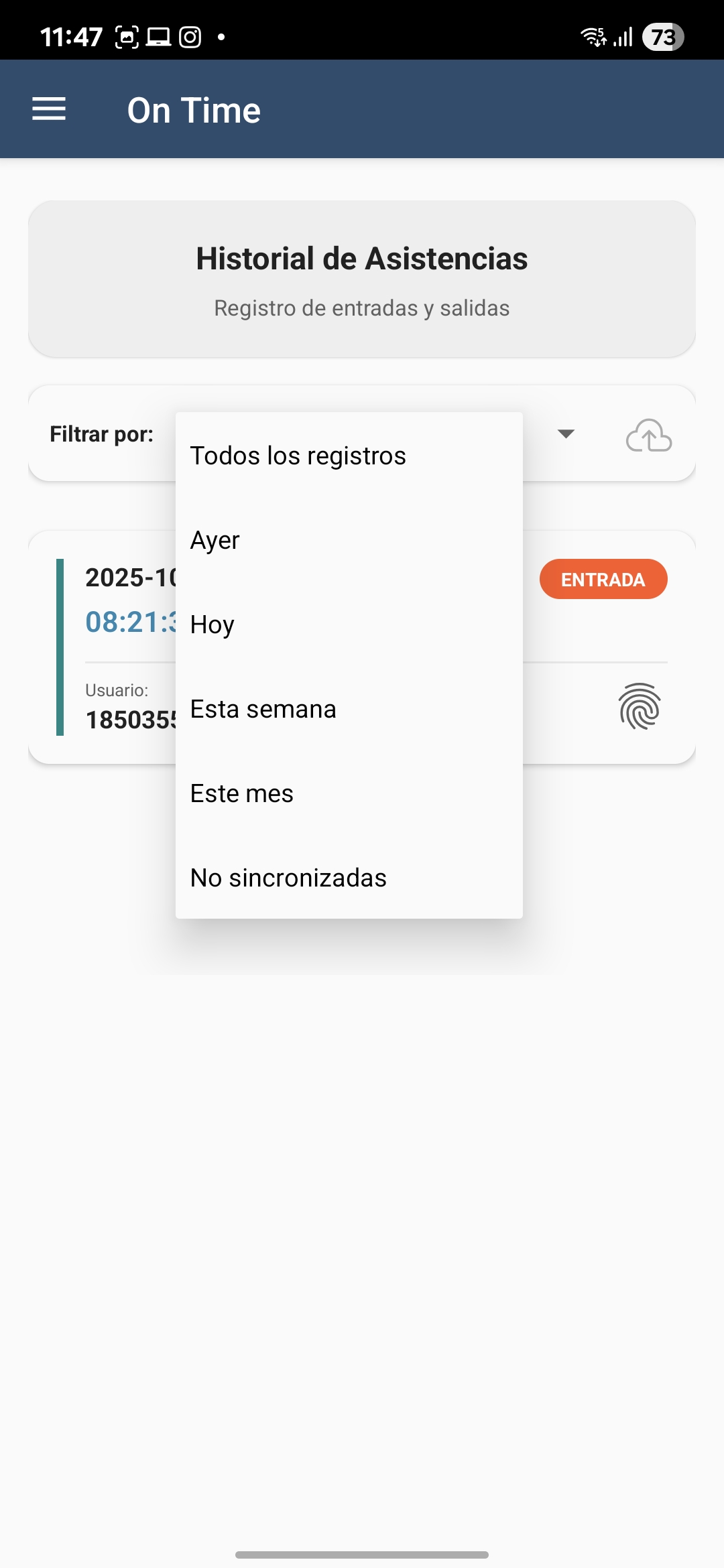724x1568 pixels.
Task: Pick Hoy from the filter list
Action: tap(212, 625)
